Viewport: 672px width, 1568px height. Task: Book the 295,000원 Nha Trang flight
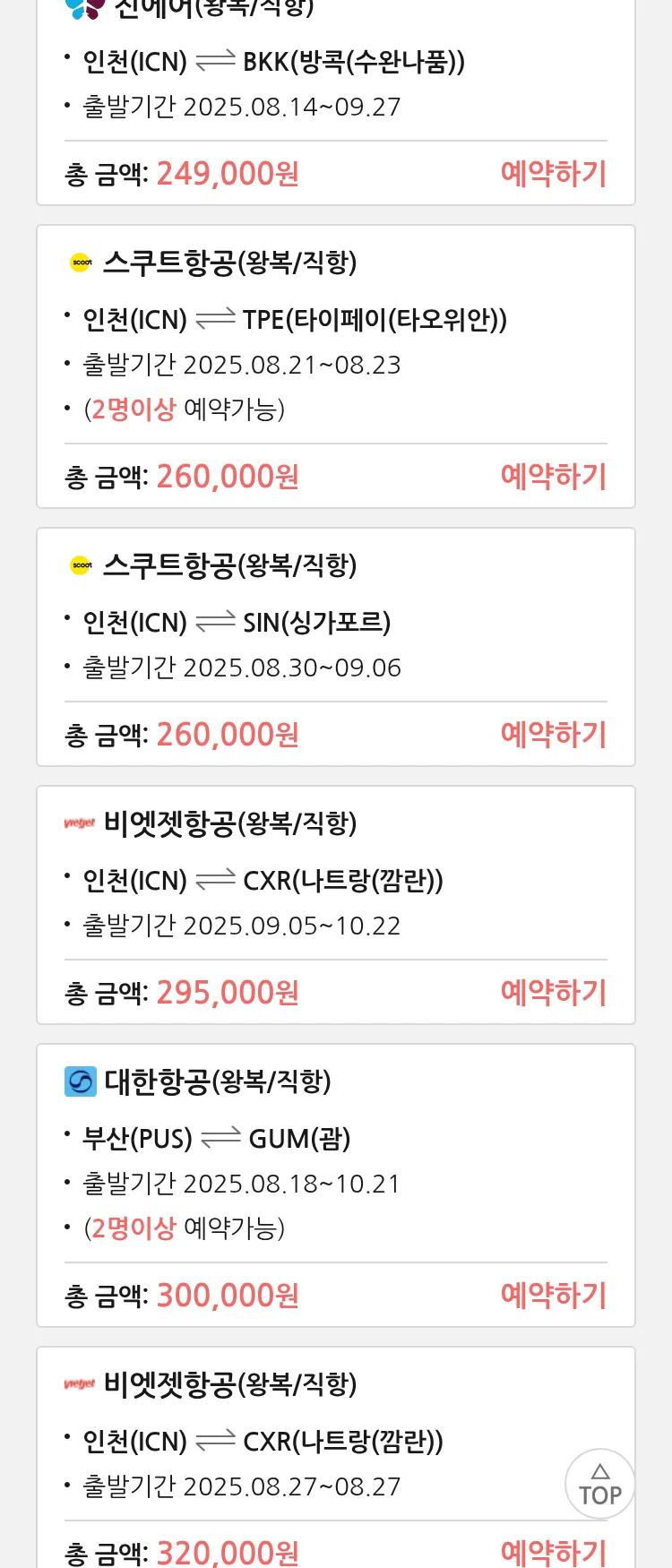(553, 992)
